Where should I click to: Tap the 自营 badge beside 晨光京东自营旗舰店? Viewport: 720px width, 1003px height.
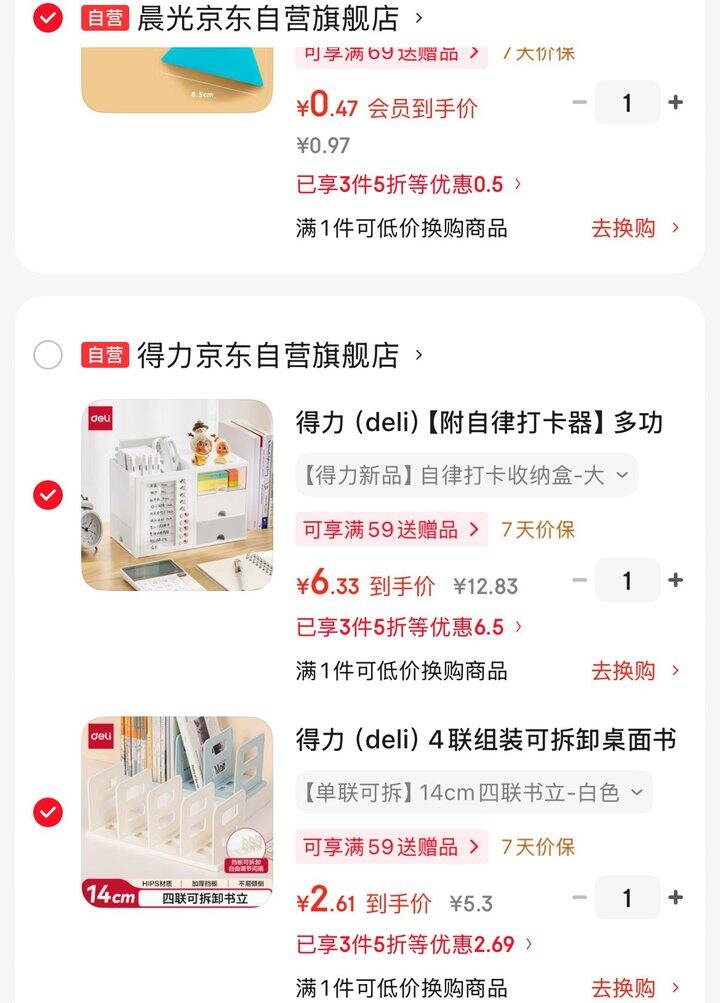pyautogui.click(x=103, y=18)
